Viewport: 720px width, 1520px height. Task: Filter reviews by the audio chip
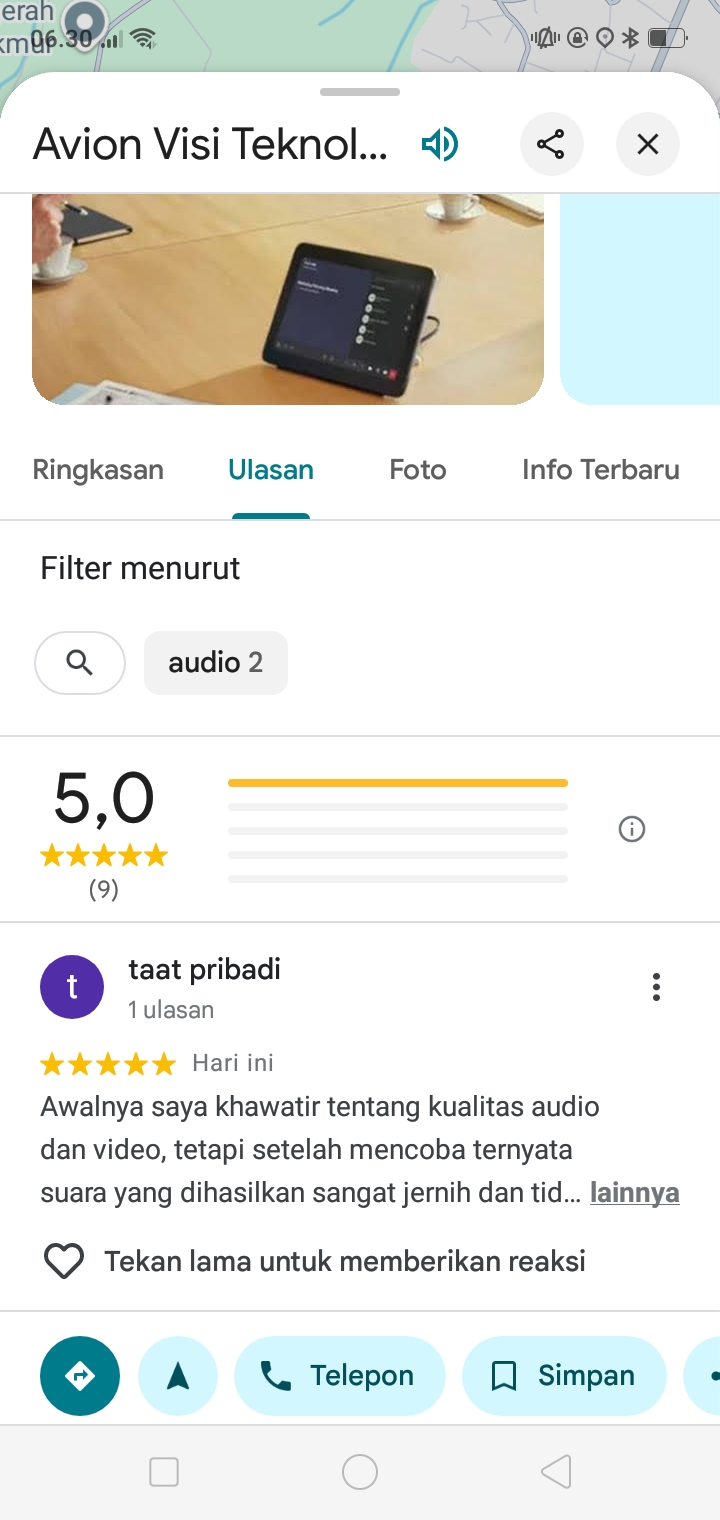(x=216, y=662)
